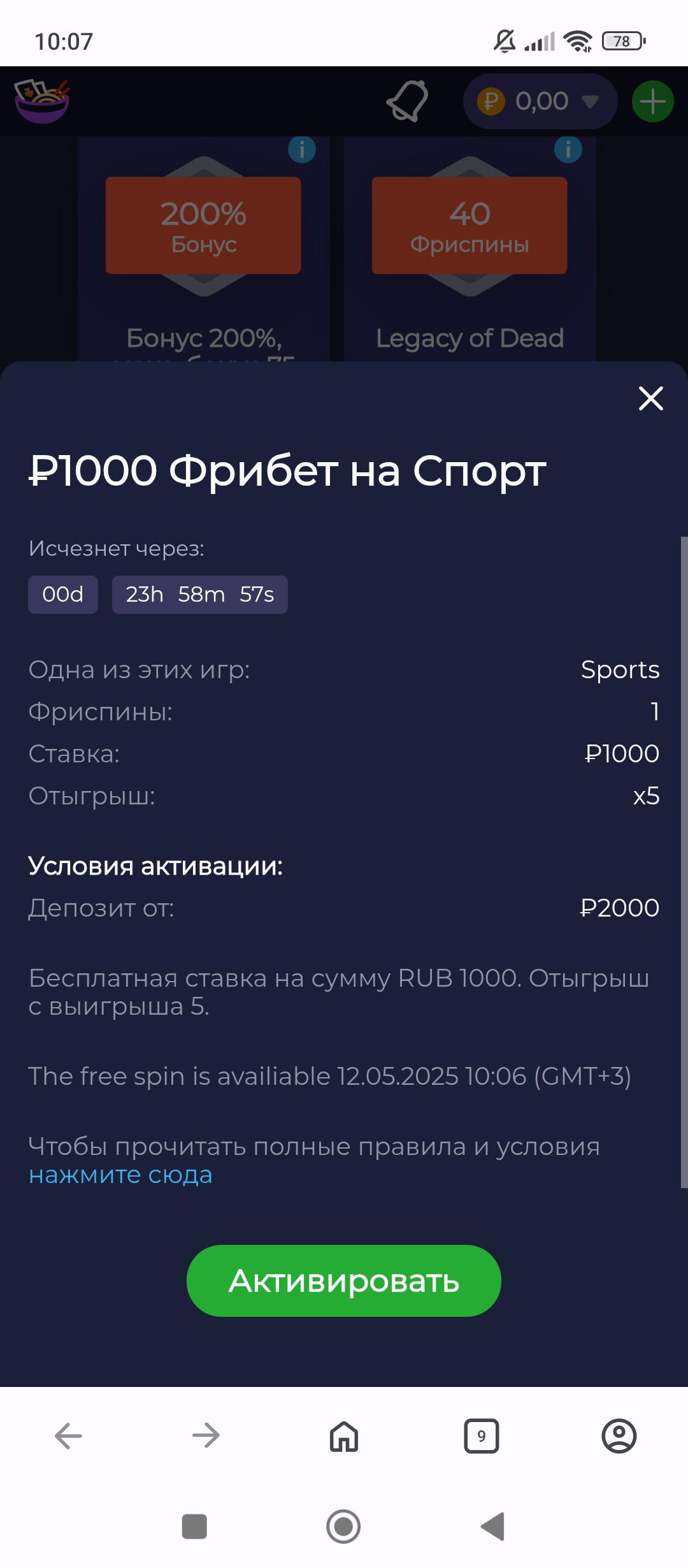Viewport: 688px width, 1568px height.
Task: Tap the Активировать button
Action: (344, 1281)
